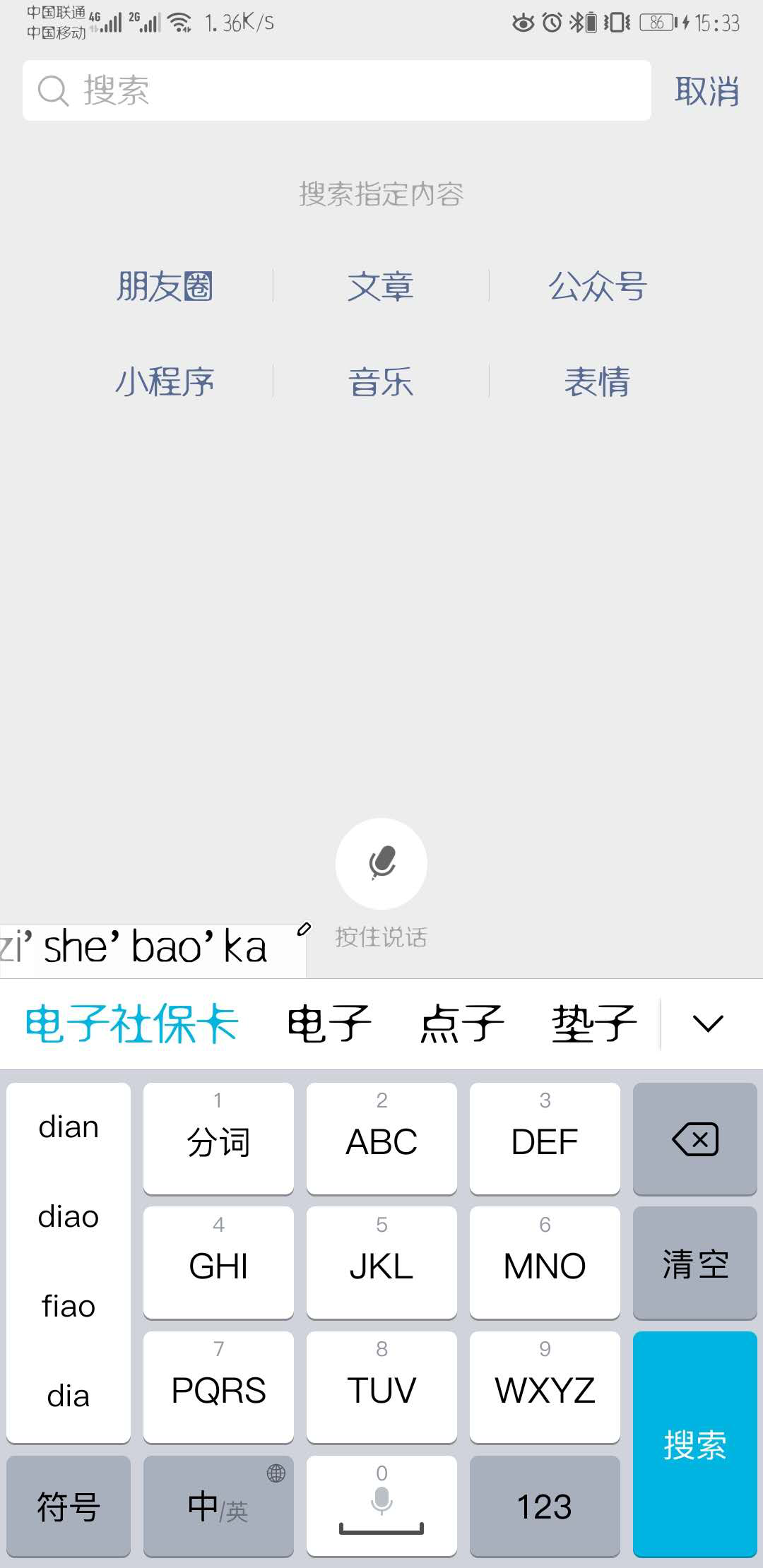Select pinyin option dian
Image resolution: width=763 pixels, height=1568 pixels.
point(69,1127)
